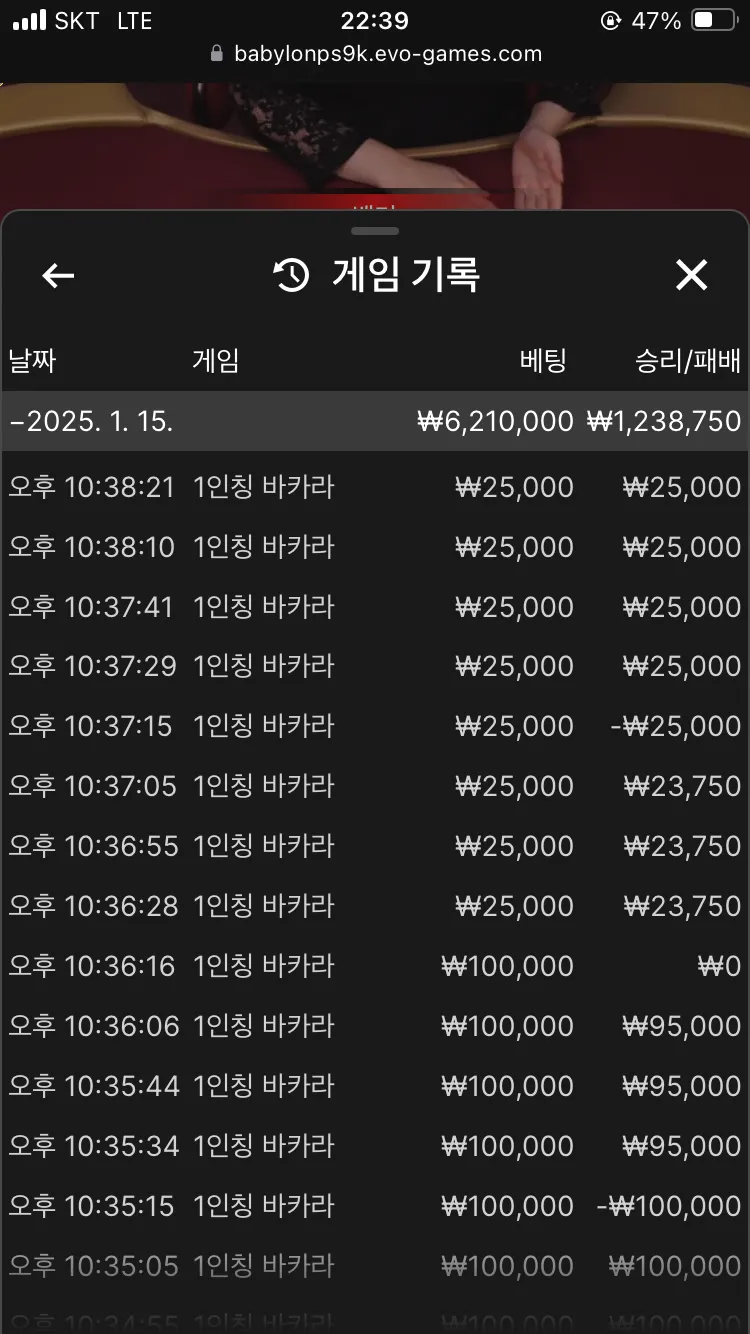
Task: Select the 10:36:28 baccarat entry
Action: click(375, 906)
